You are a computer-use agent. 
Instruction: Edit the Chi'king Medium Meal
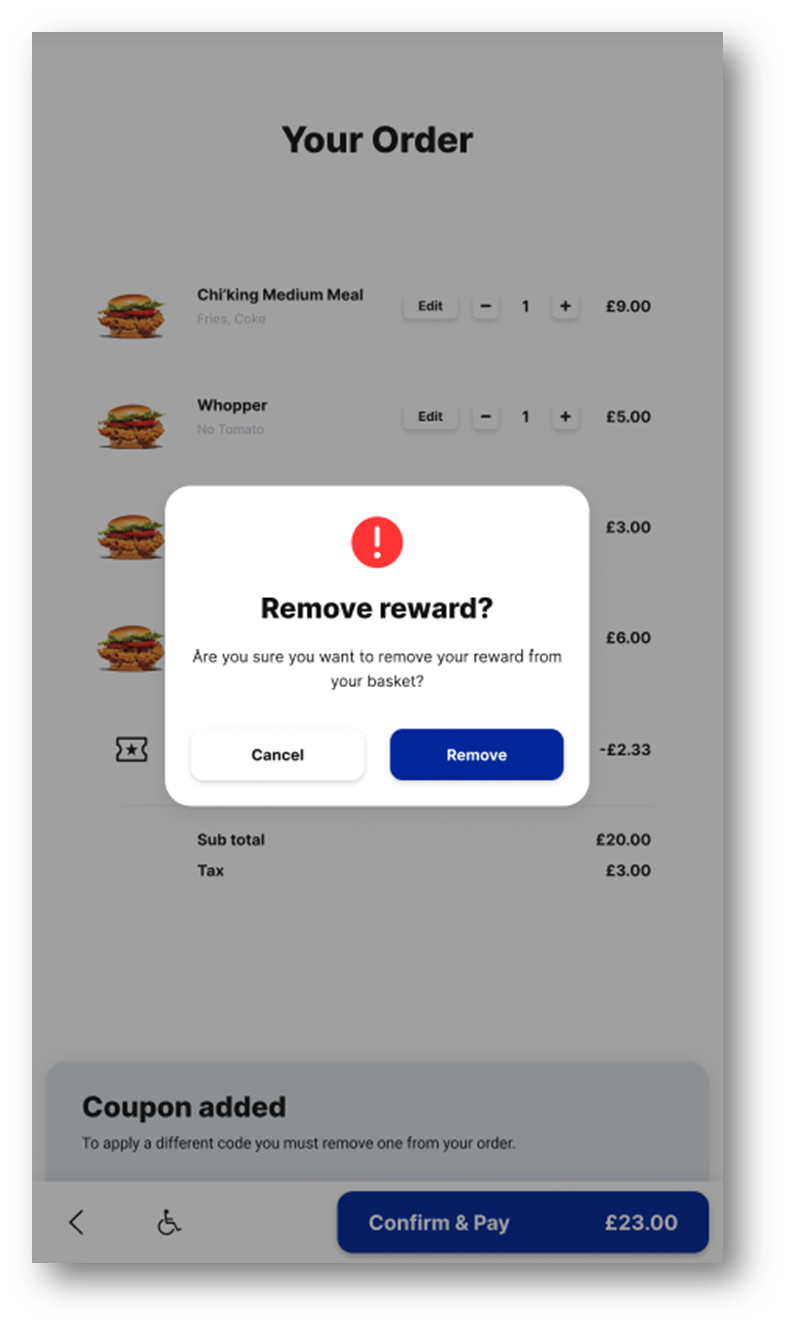point(430,306)
